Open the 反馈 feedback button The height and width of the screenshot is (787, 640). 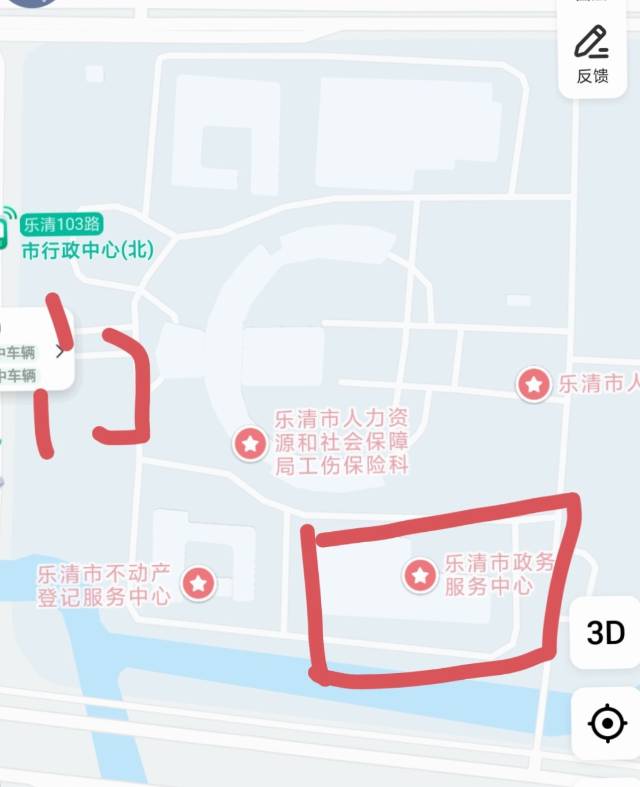[592, 53]
